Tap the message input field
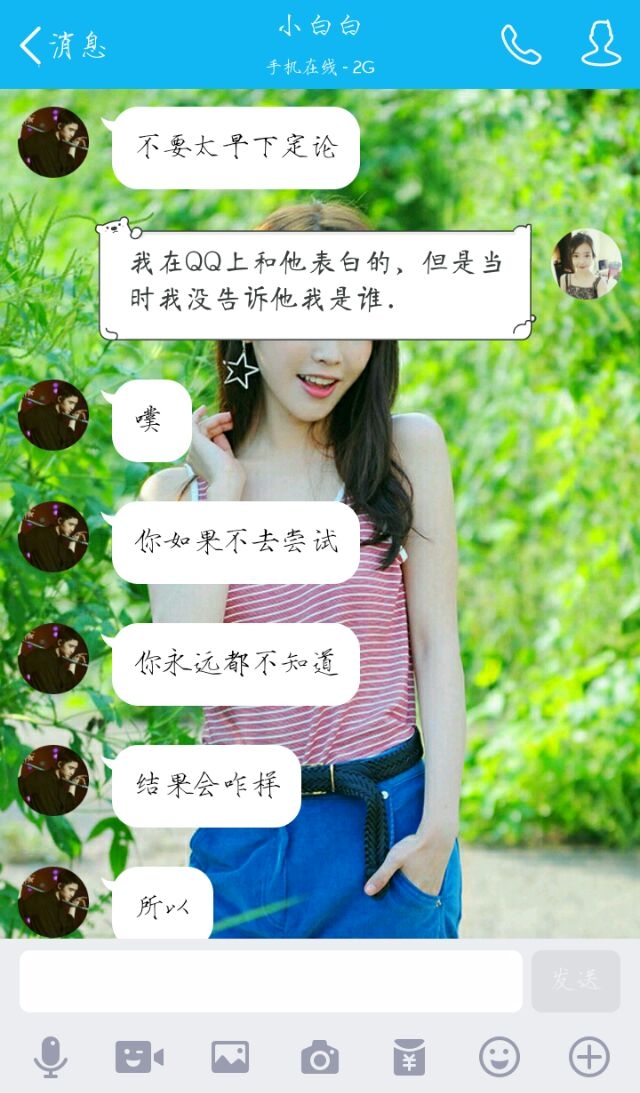The width and height of the screenshot is (640, 1093). pos(271,981)
